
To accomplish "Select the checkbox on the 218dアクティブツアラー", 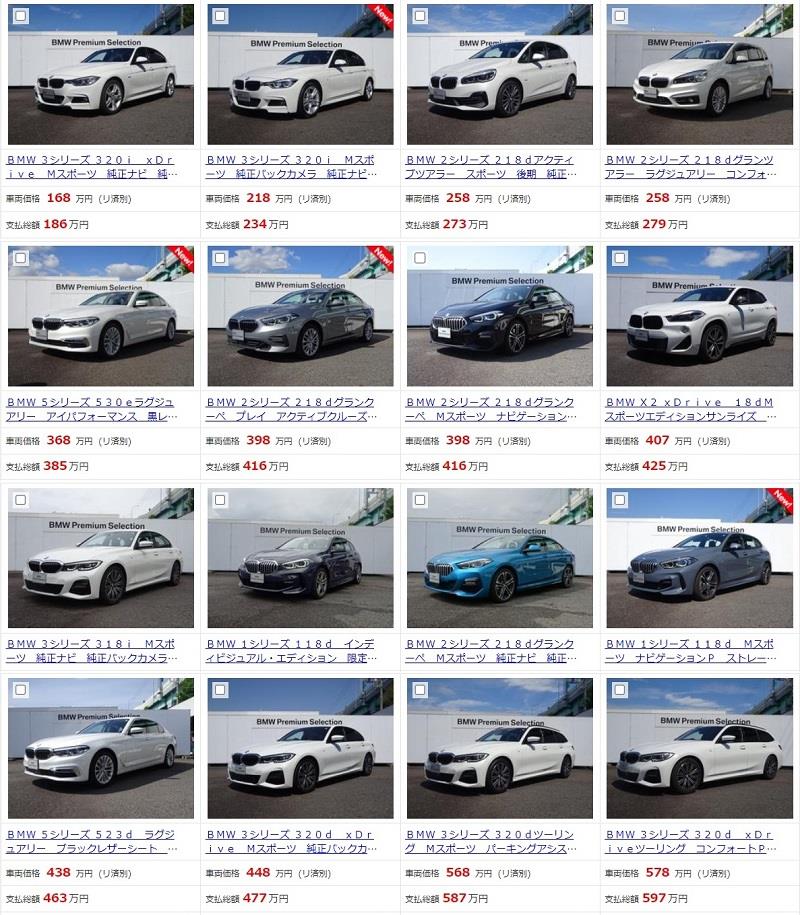I will tap(421, 16).
